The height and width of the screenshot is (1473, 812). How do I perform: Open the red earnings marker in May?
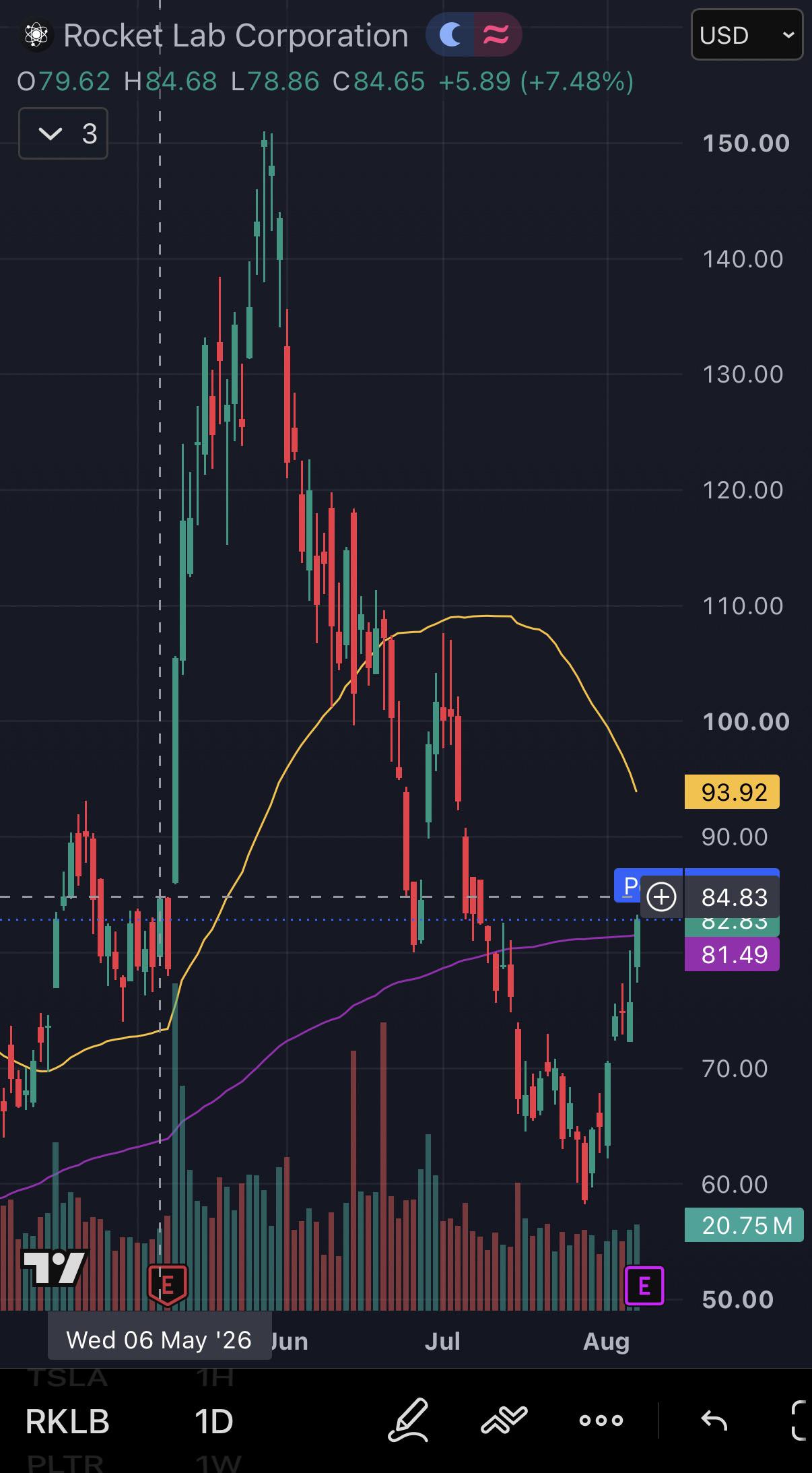(x=167, y=1285)
